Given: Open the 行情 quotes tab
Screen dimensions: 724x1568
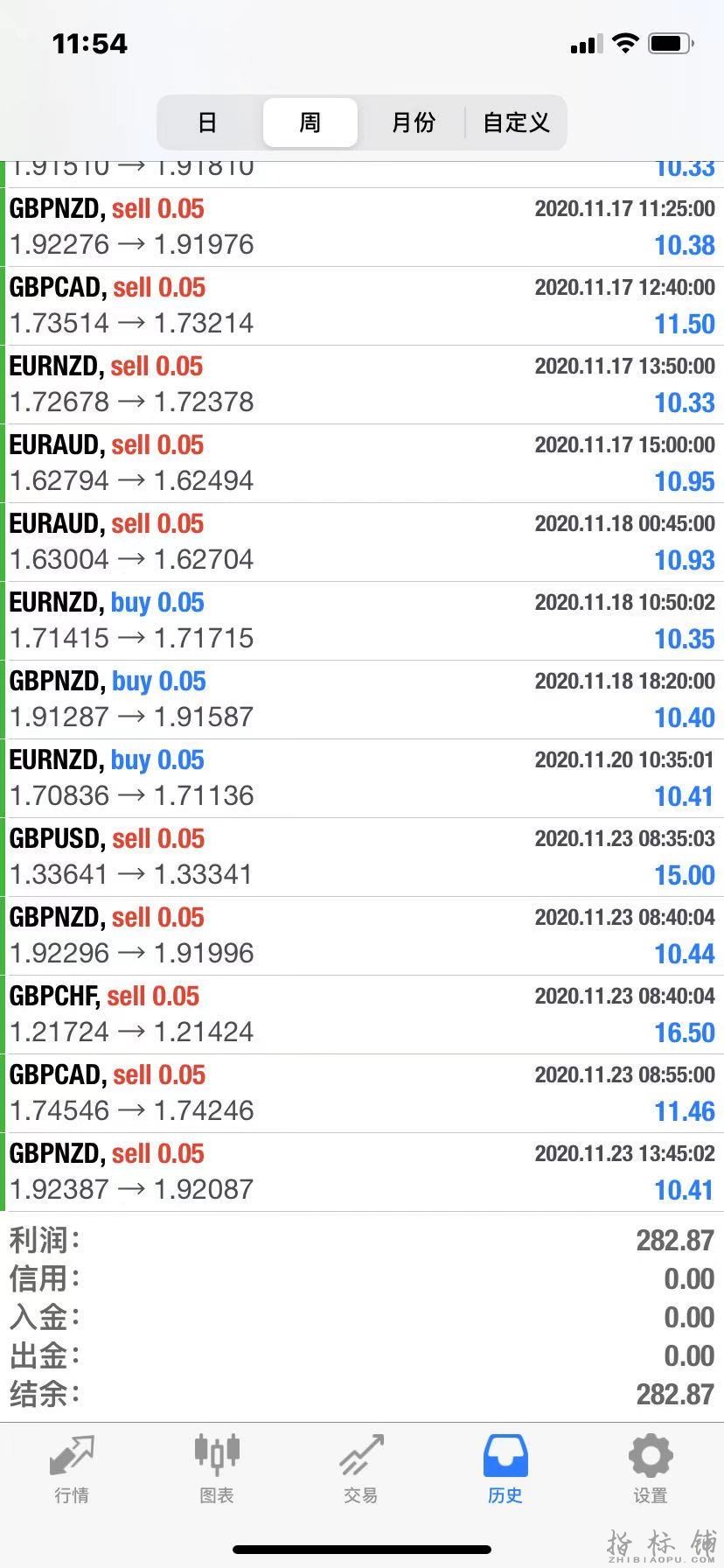Looking at the screenshot, I should pos(72,1469).
